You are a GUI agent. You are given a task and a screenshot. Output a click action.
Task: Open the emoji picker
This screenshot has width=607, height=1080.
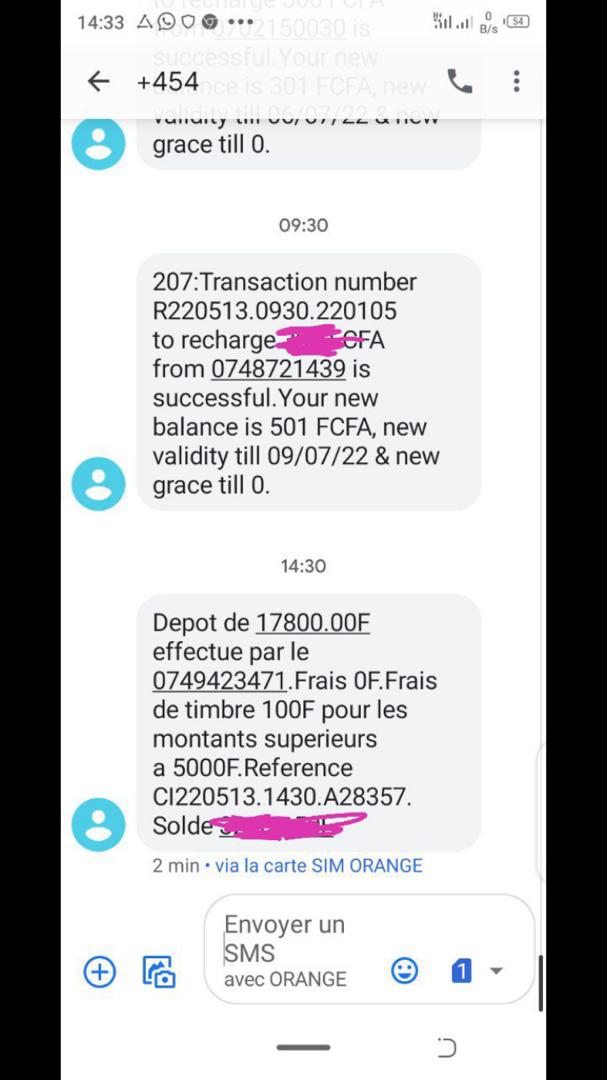(404, 970)
